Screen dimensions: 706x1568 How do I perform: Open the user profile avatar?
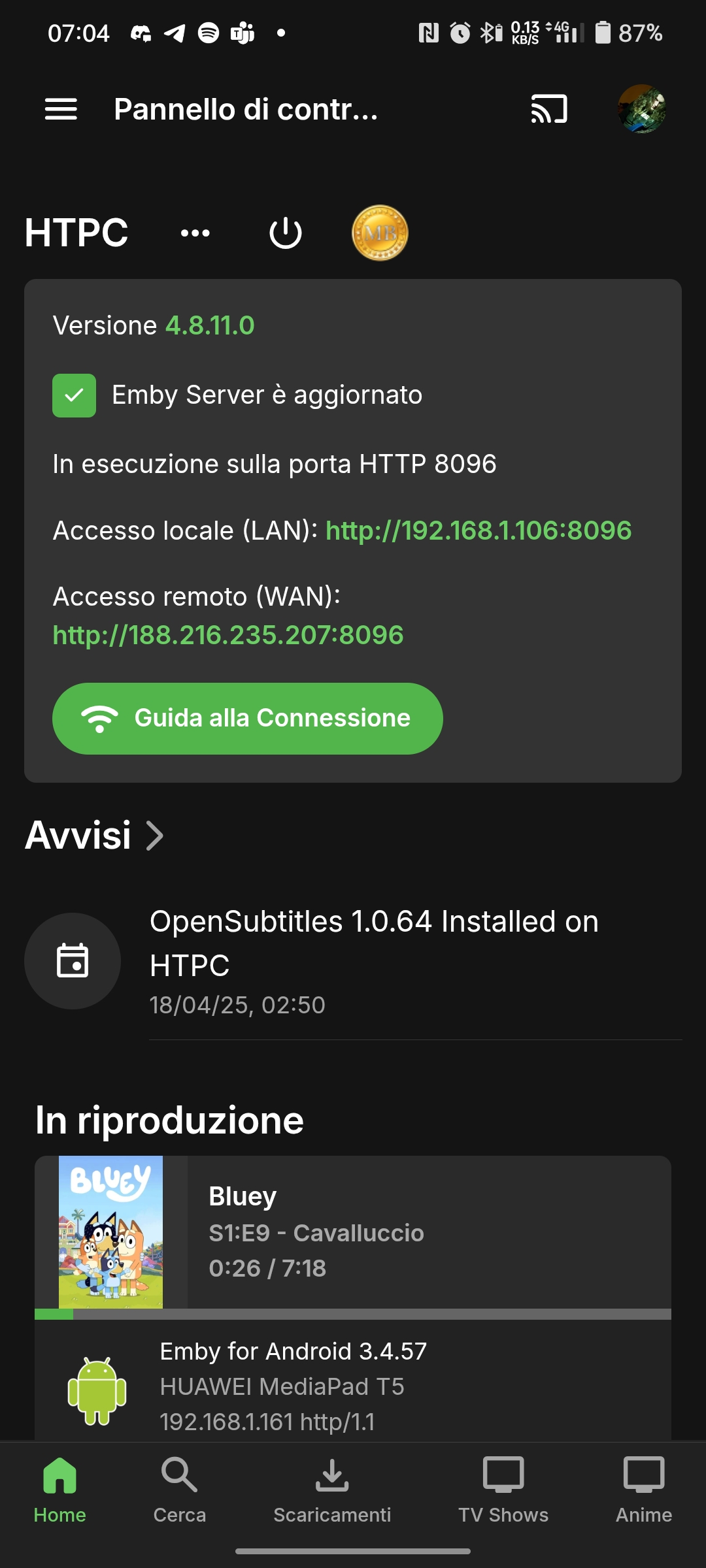pos(642,109)
